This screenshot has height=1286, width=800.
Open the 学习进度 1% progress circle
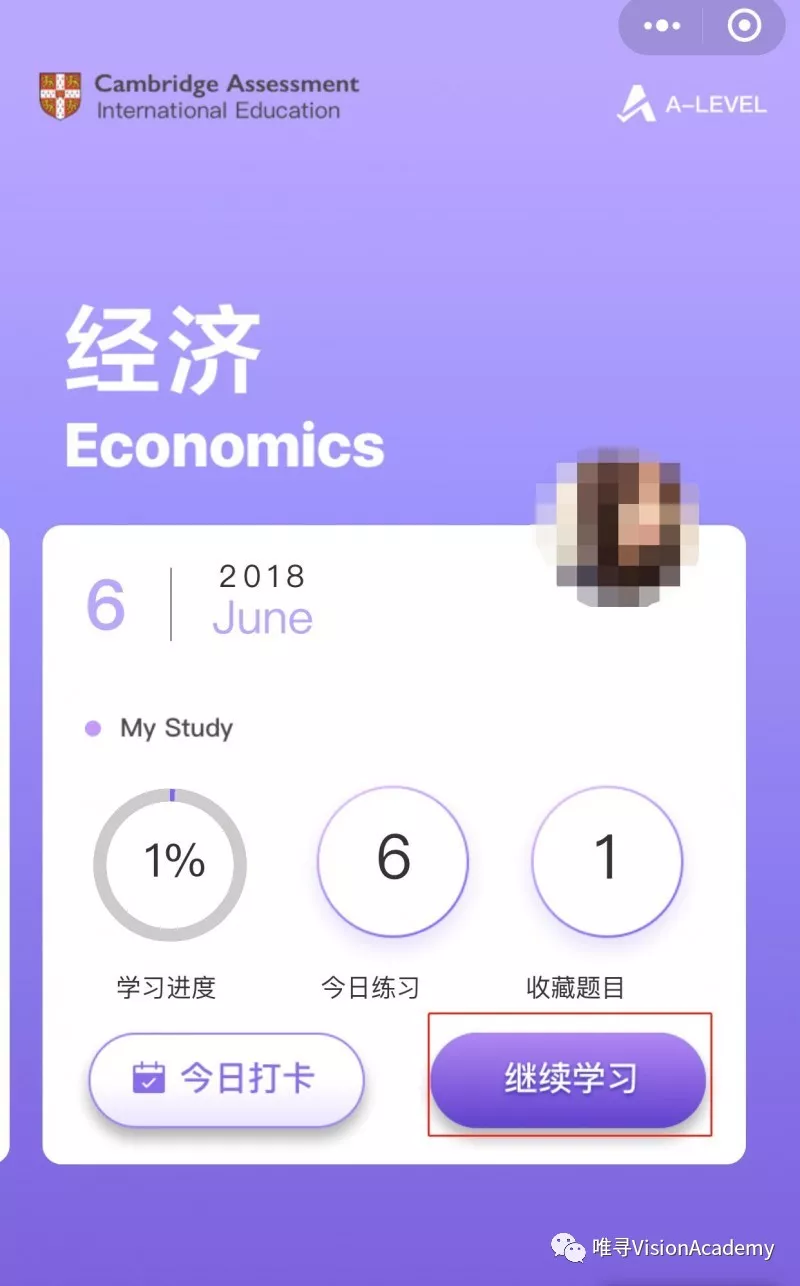[170, 864]
